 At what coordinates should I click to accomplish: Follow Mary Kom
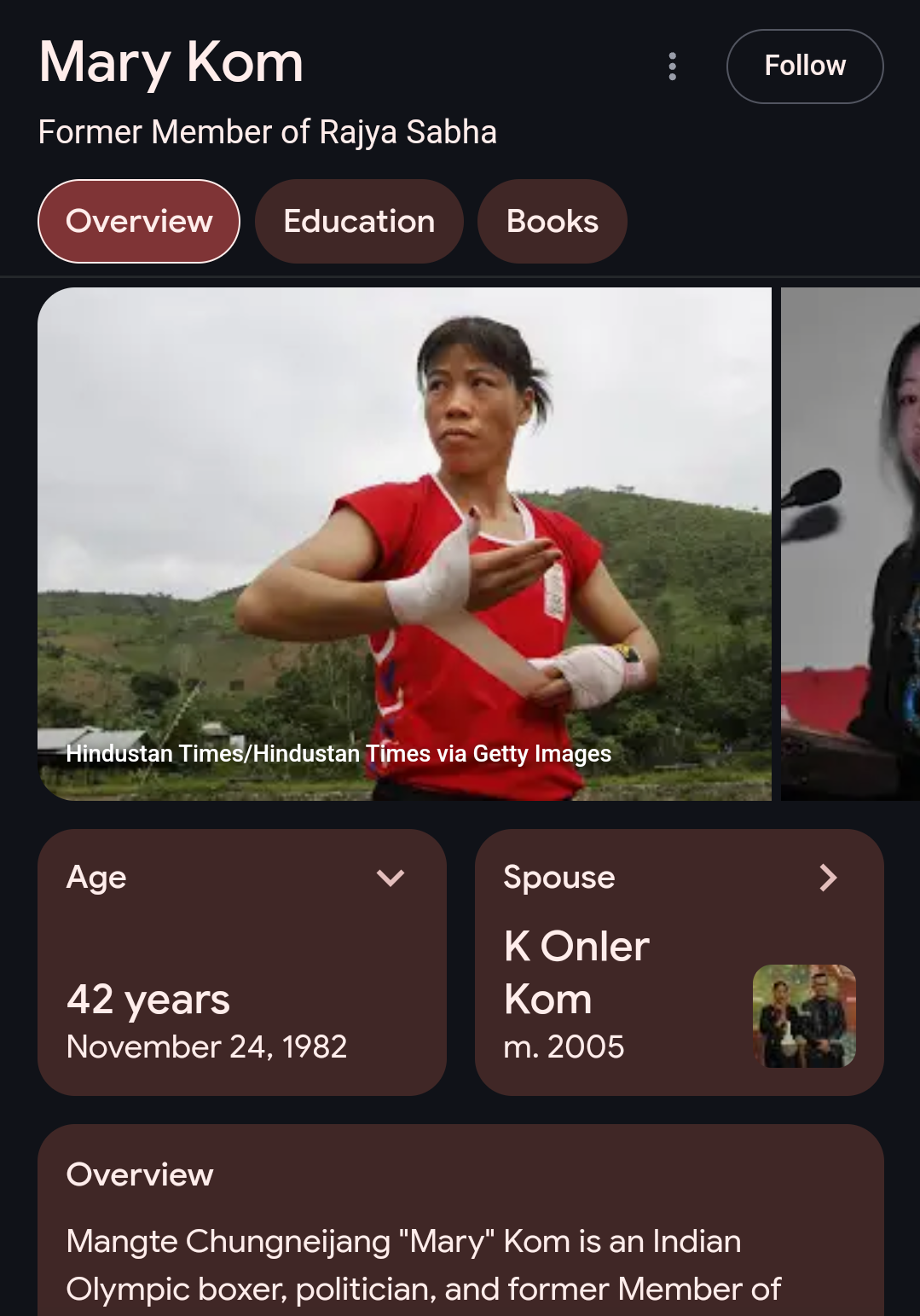(x=804, y=67)
